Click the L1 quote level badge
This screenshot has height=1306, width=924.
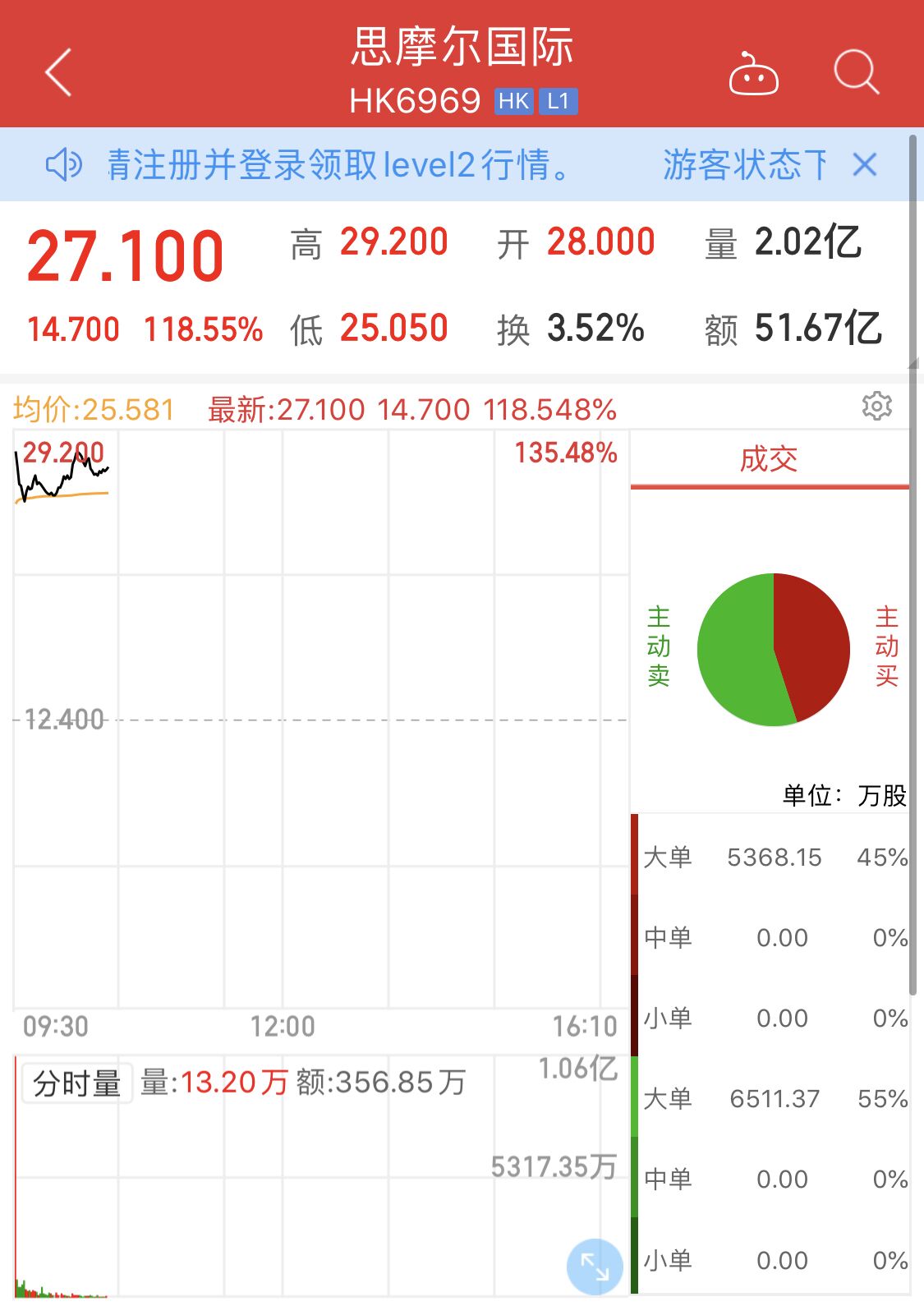point(559,101)
